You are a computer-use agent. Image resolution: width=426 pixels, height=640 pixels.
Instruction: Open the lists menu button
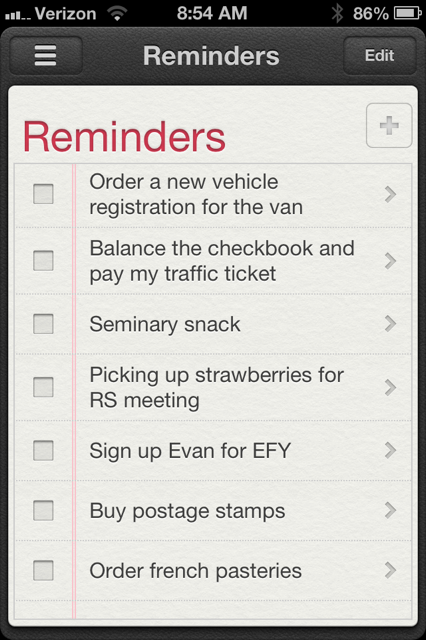(46, 56)
